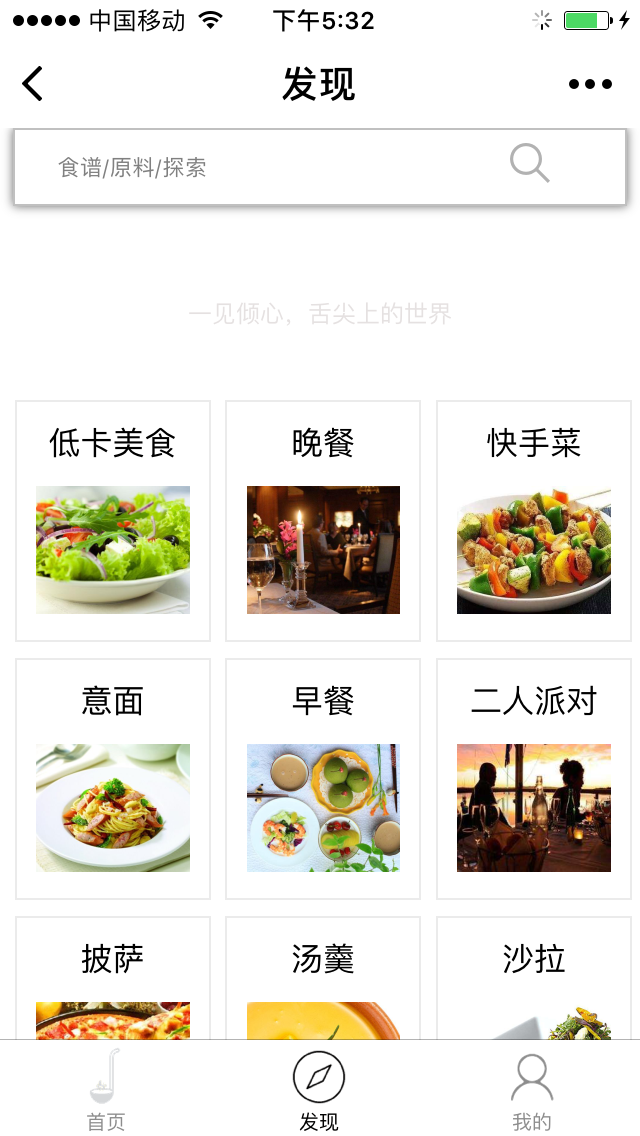Switch to the 首页 tab
Screen dimensions: 640x1136
pos(106,1090)
